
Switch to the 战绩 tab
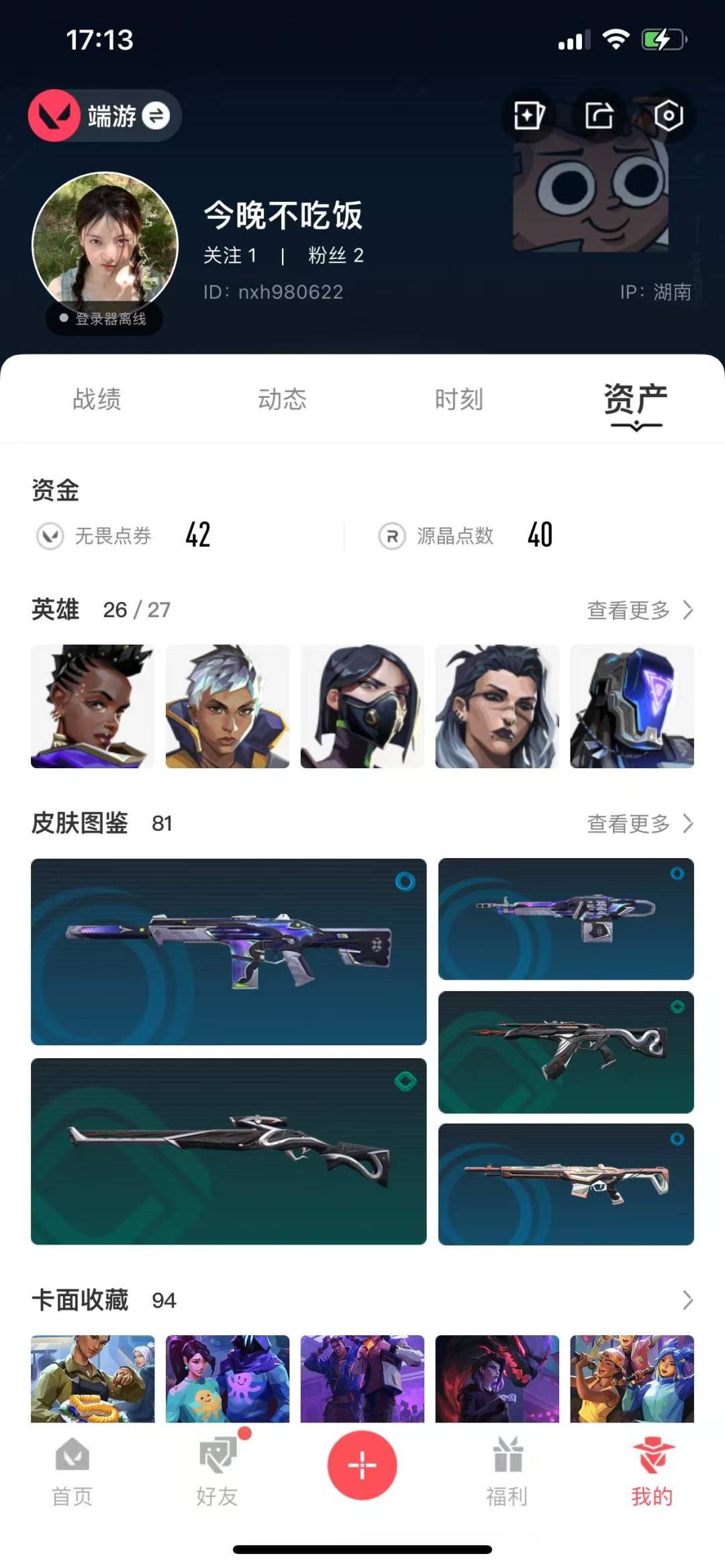[x=97, y=399]
